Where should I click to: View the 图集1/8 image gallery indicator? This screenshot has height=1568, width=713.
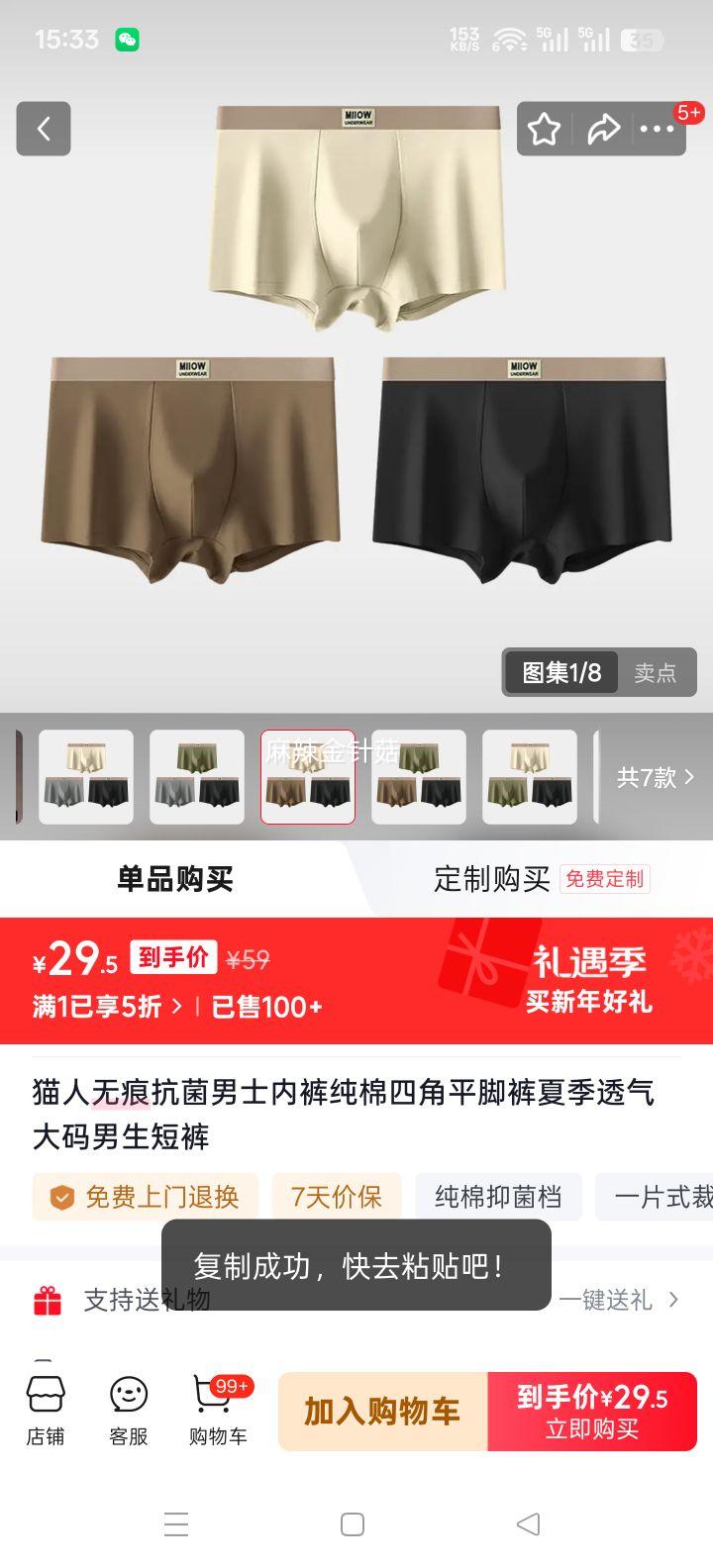tap(561, 672)
